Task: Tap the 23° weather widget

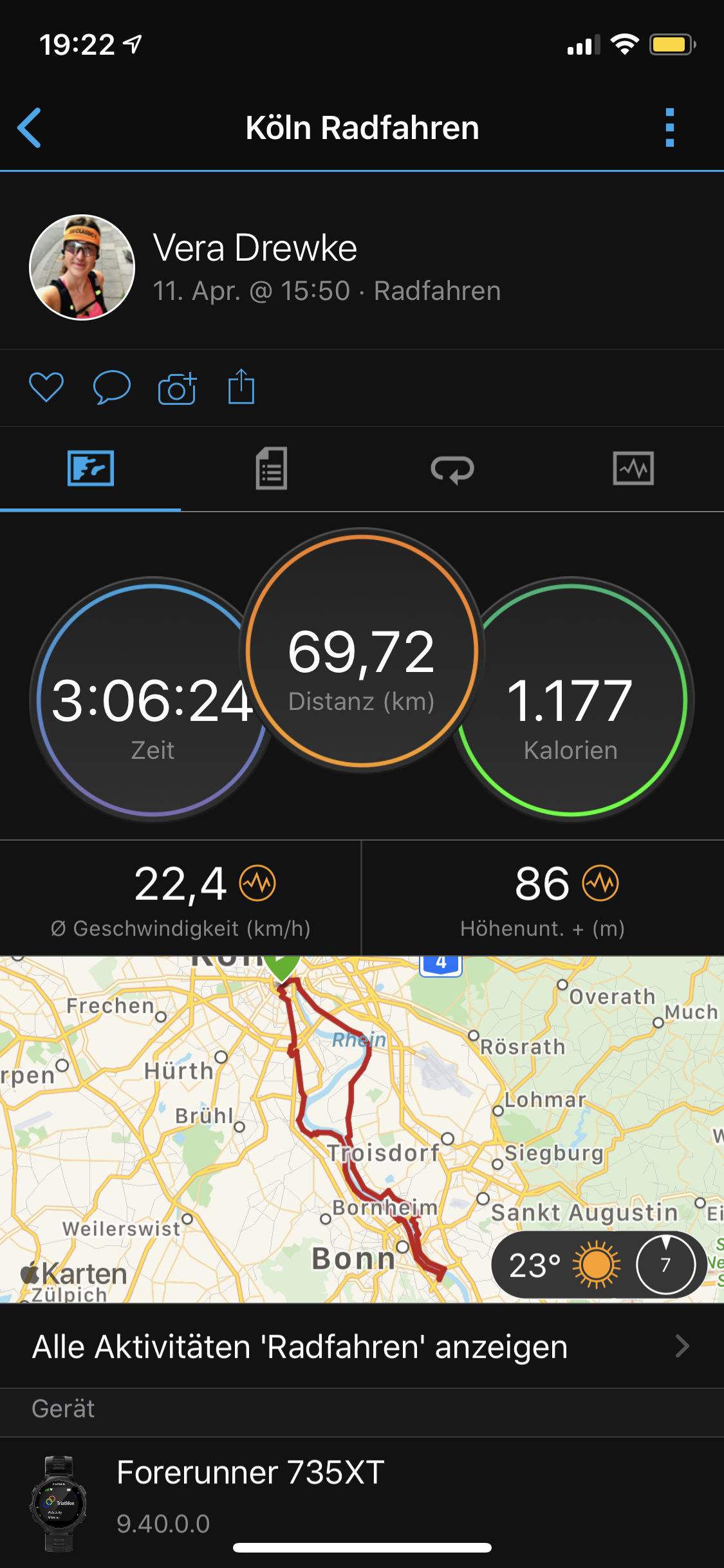Action: coord(599,1265)
